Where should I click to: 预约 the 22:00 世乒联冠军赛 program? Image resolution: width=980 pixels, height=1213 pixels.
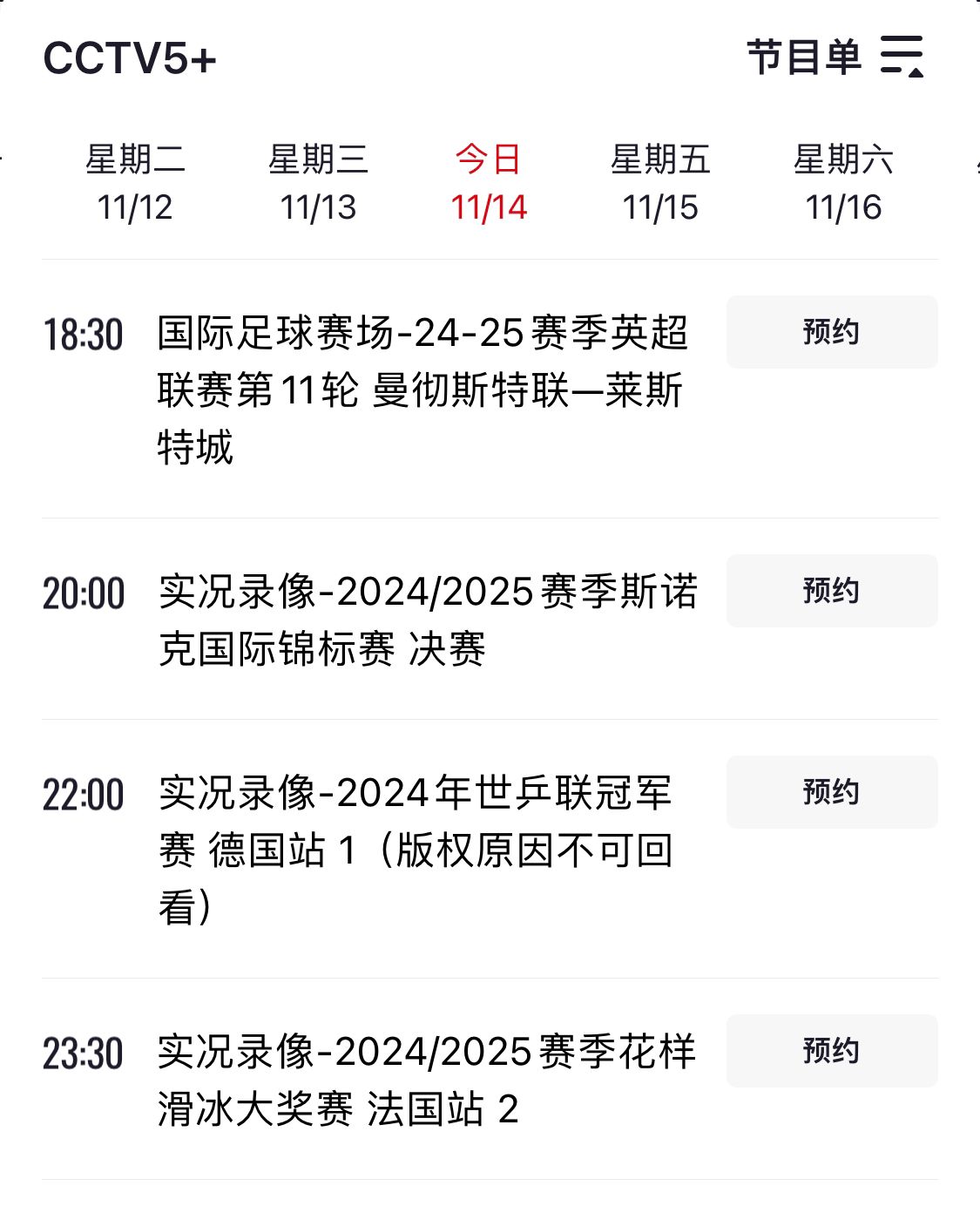(831, 792)
